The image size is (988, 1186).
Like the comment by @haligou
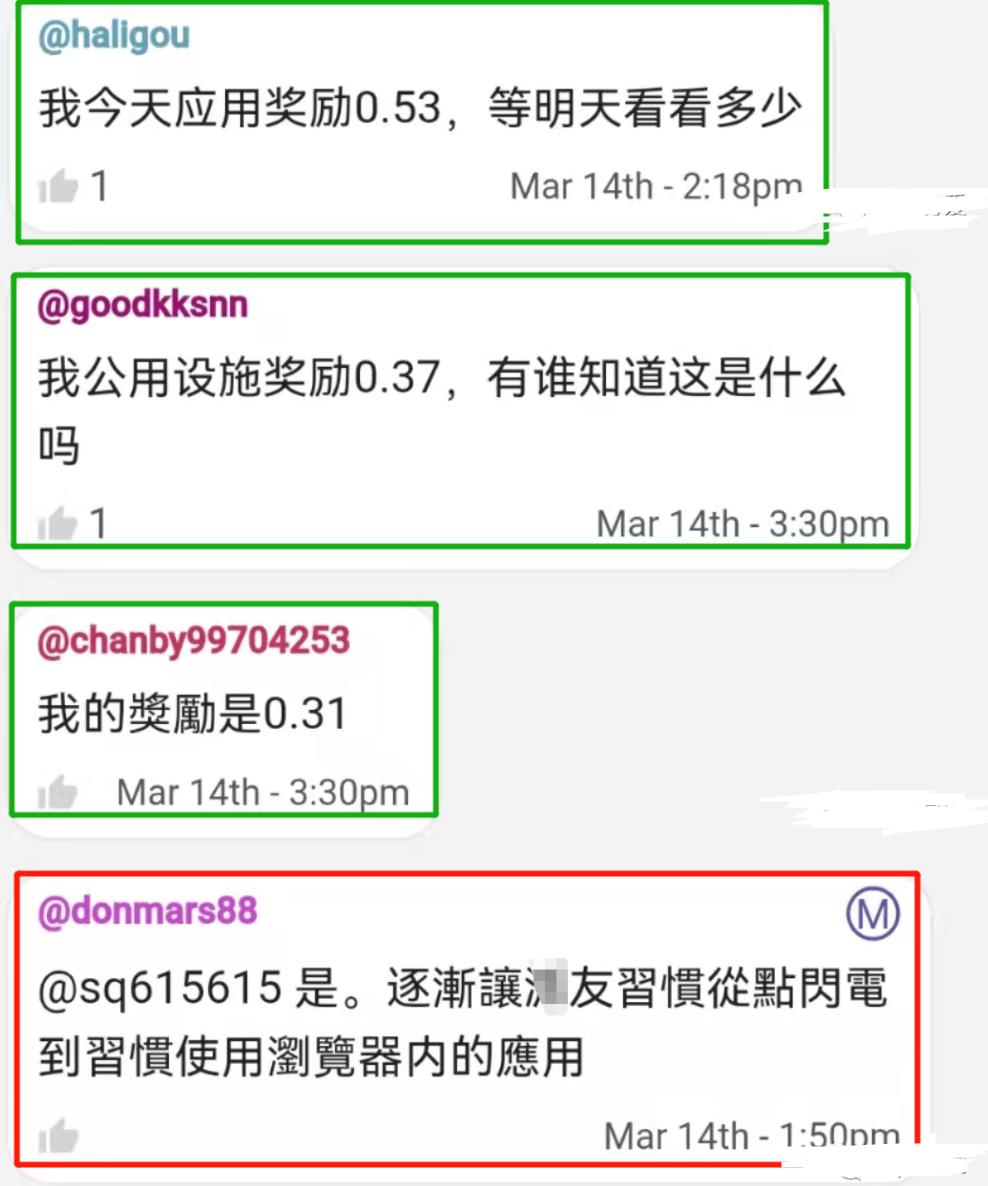point(58,187)
